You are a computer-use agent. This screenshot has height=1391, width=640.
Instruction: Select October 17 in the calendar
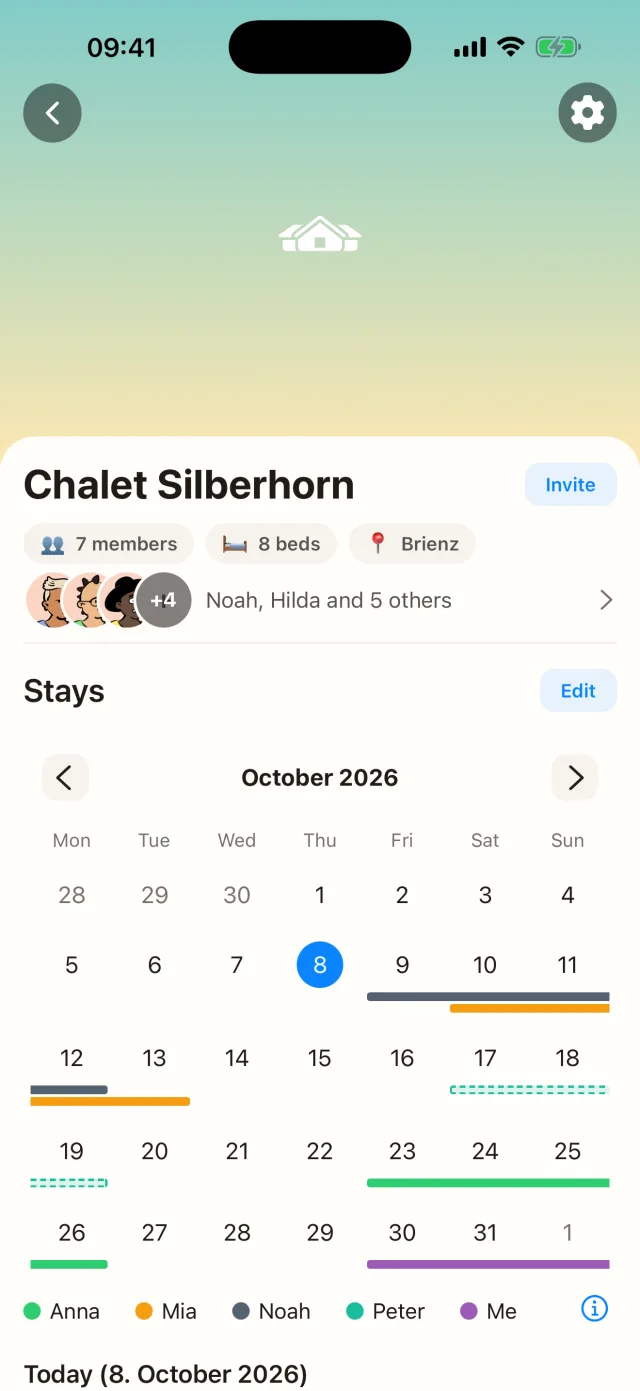[485, 1058]
